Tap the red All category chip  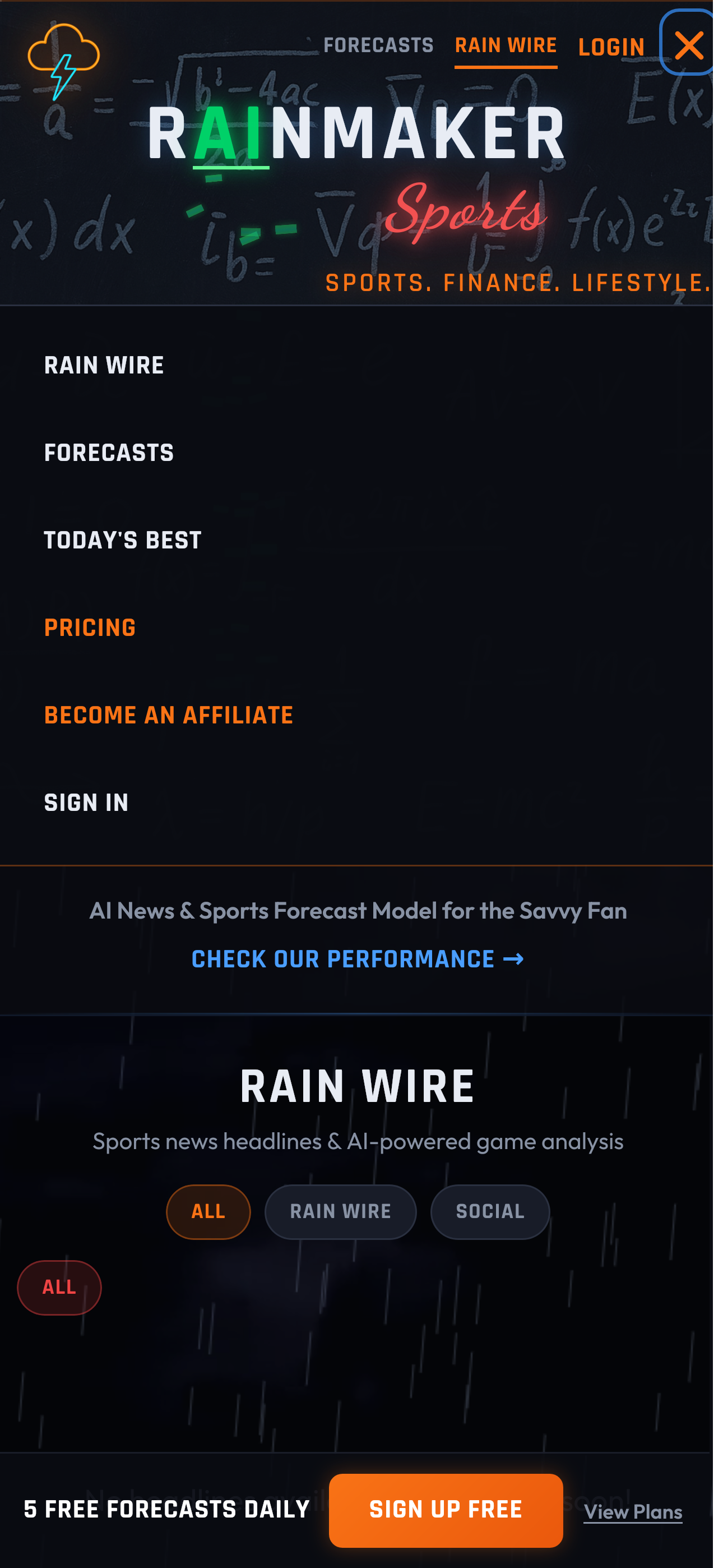(59, 1287)
